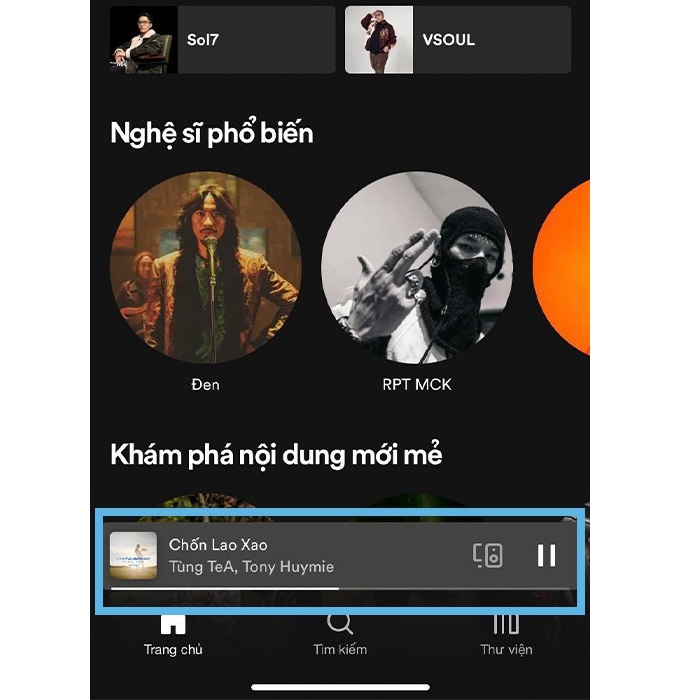Open the Sol7 tile

(x=222, y=40)
